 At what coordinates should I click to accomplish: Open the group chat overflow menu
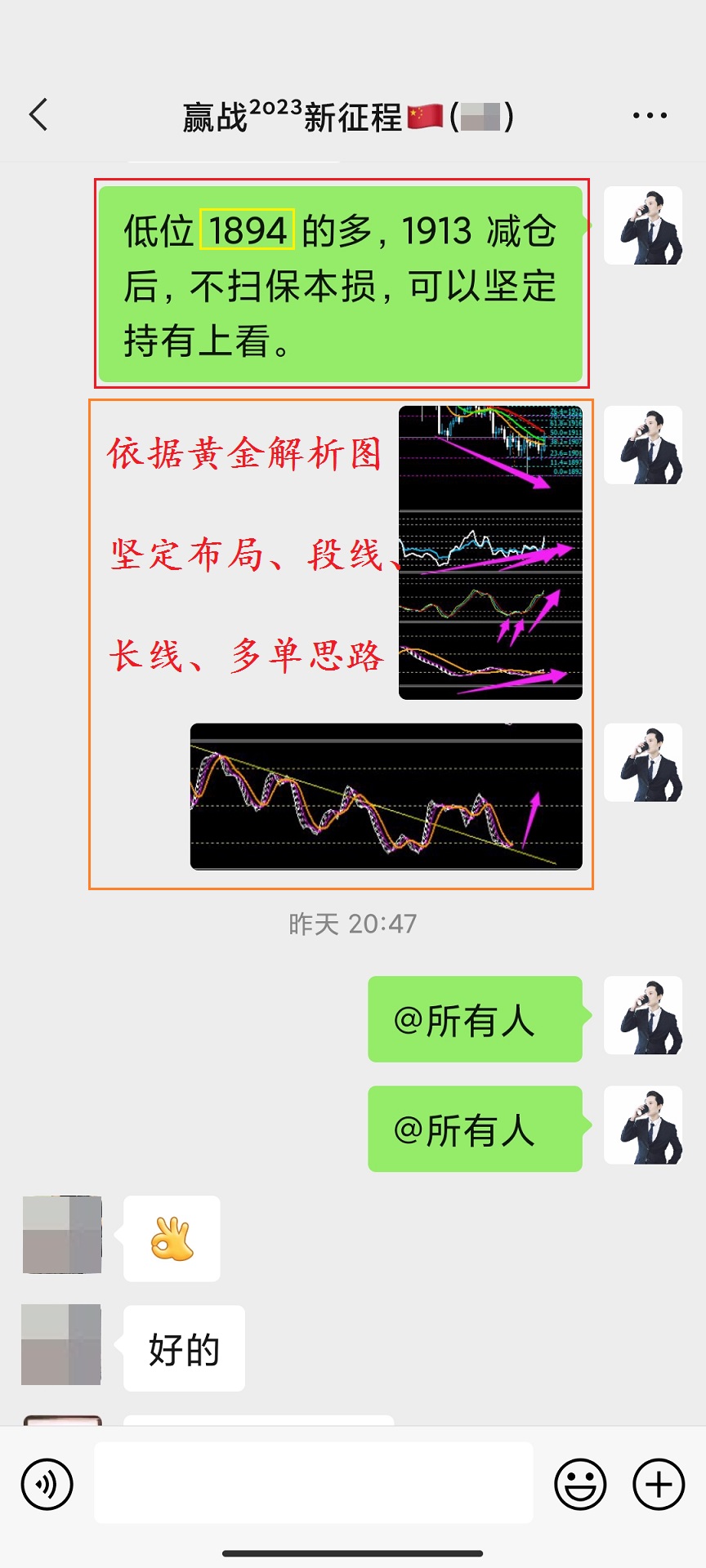pyautogui.click(x=650, y=116)
